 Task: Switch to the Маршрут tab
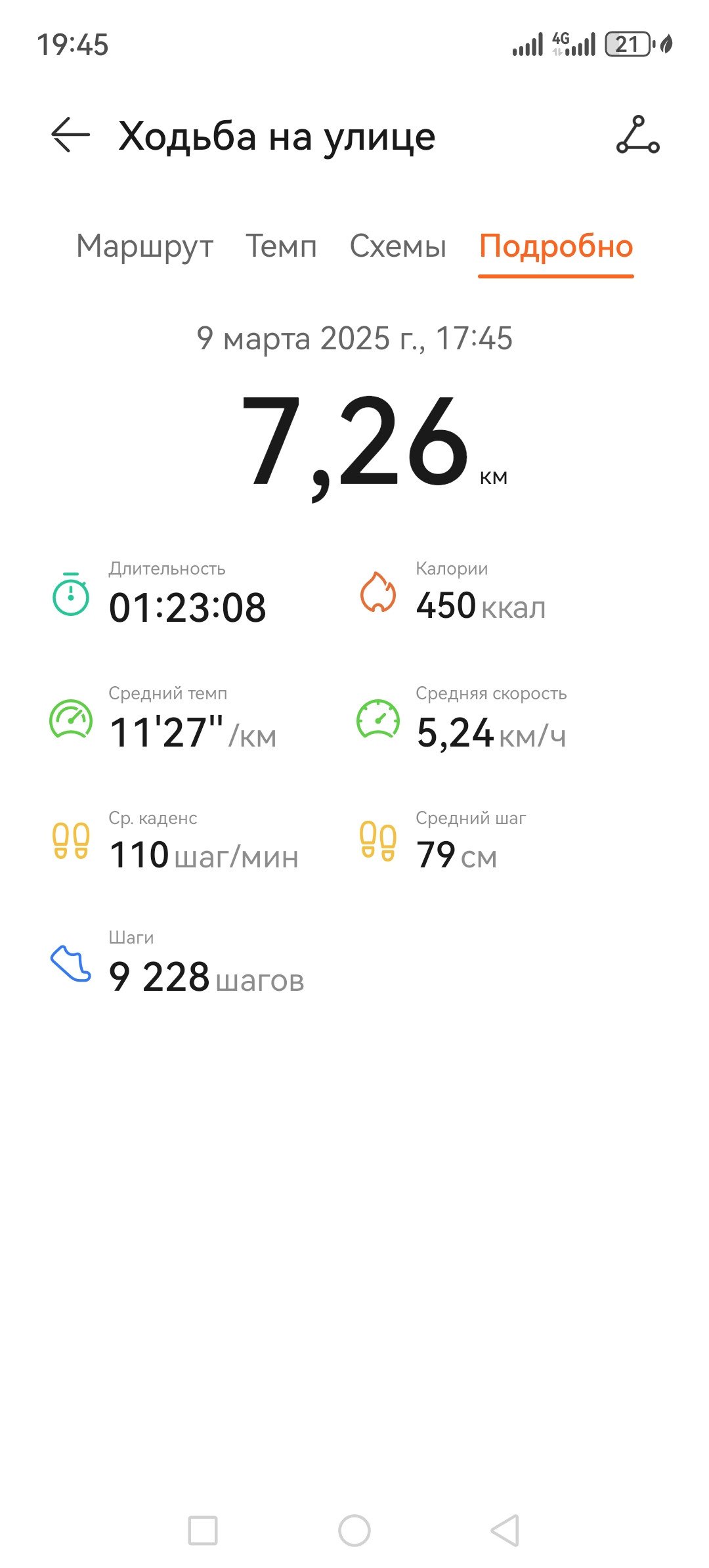pyautogui.click(x=144, y=247)
